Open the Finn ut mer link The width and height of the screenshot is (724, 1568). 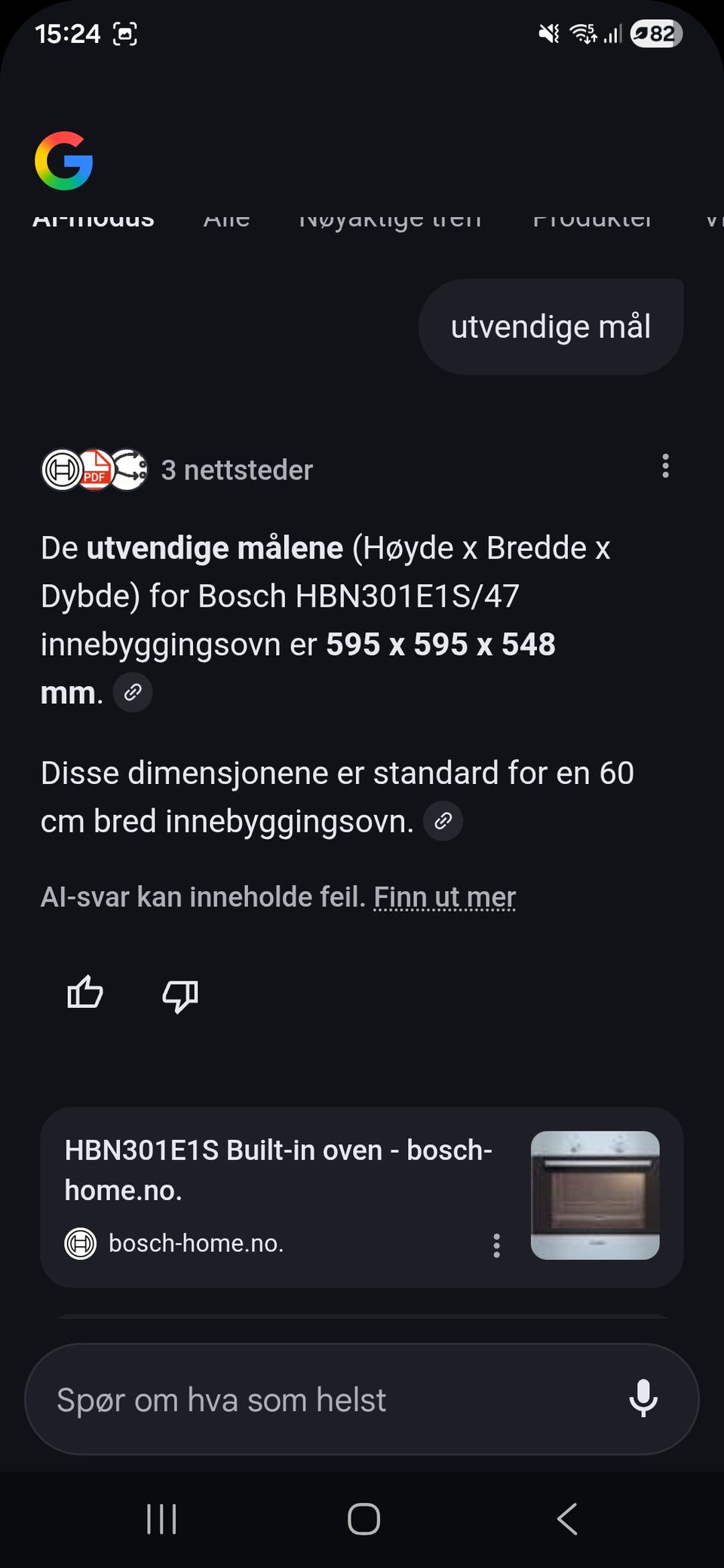click(444, 896)
